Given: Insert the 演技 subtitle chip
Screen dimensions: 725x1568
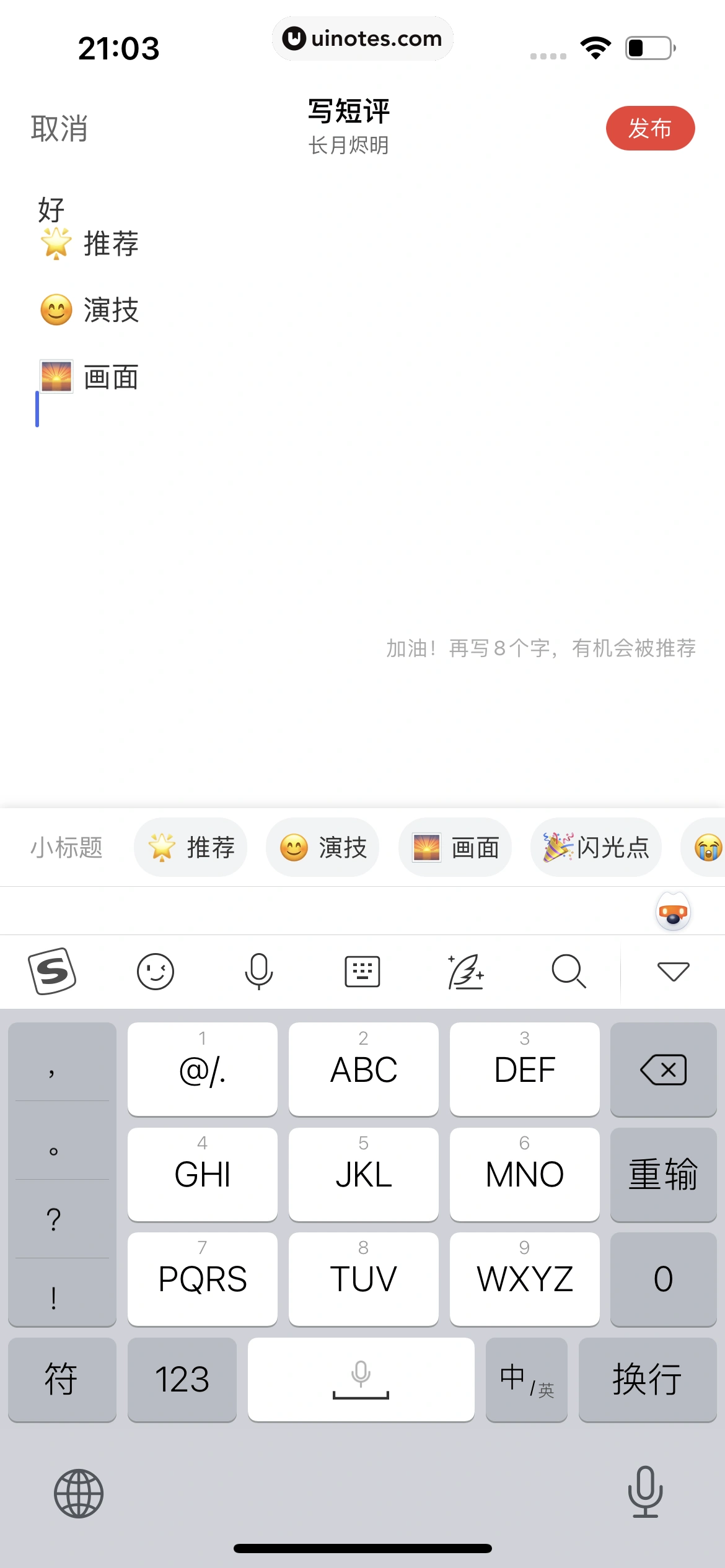Looking at the screenshot, I should tap(323, 847).
